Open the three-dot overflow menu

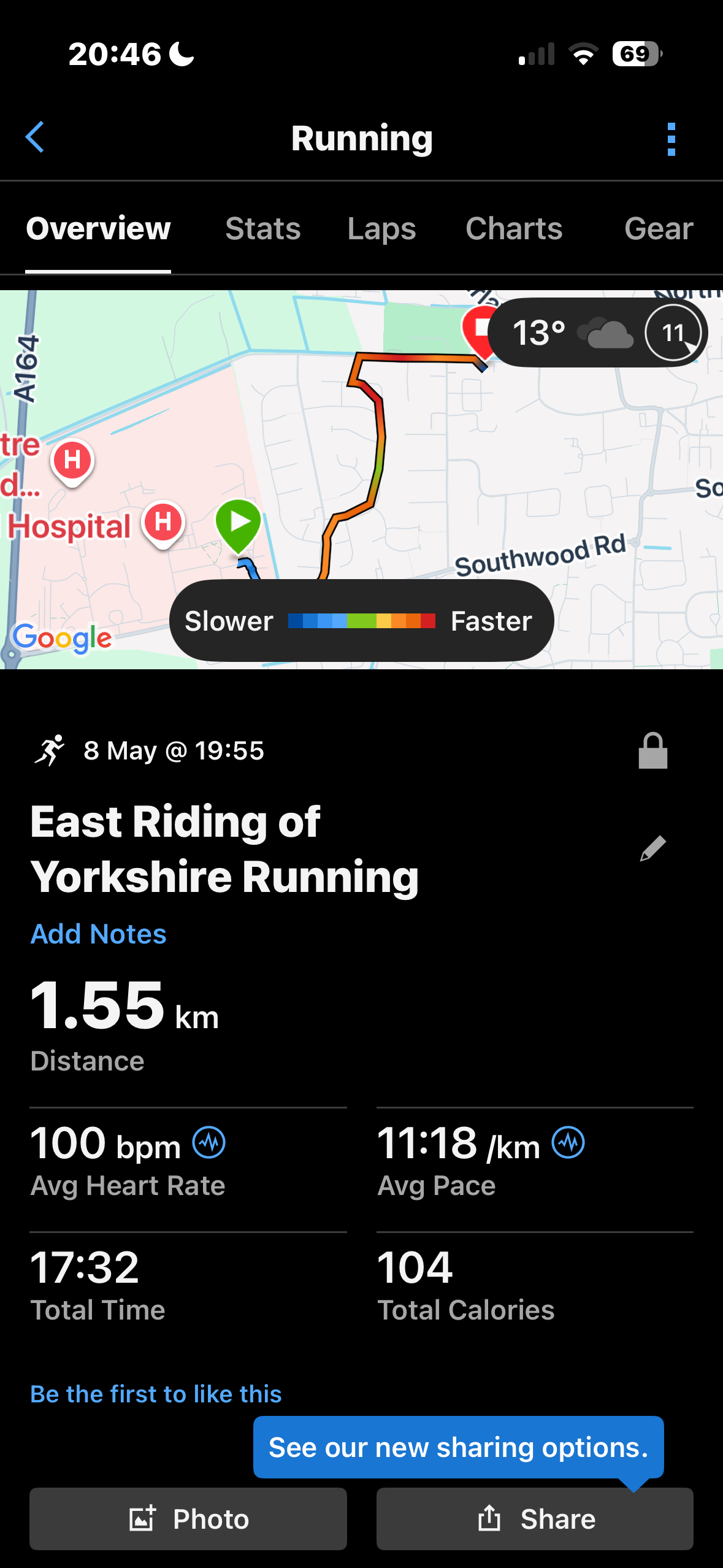(x=671, y=139)
